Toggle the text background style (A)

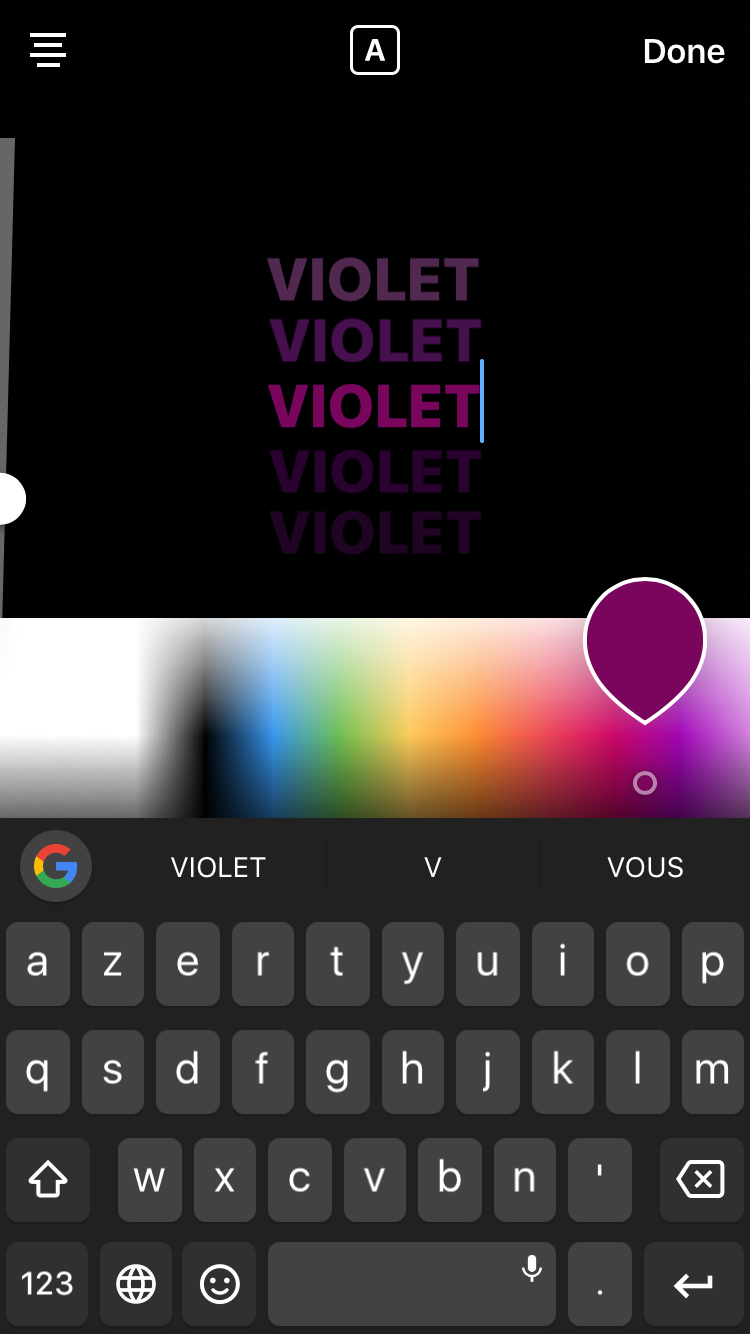pyautogui.click(x=375, y=50)
